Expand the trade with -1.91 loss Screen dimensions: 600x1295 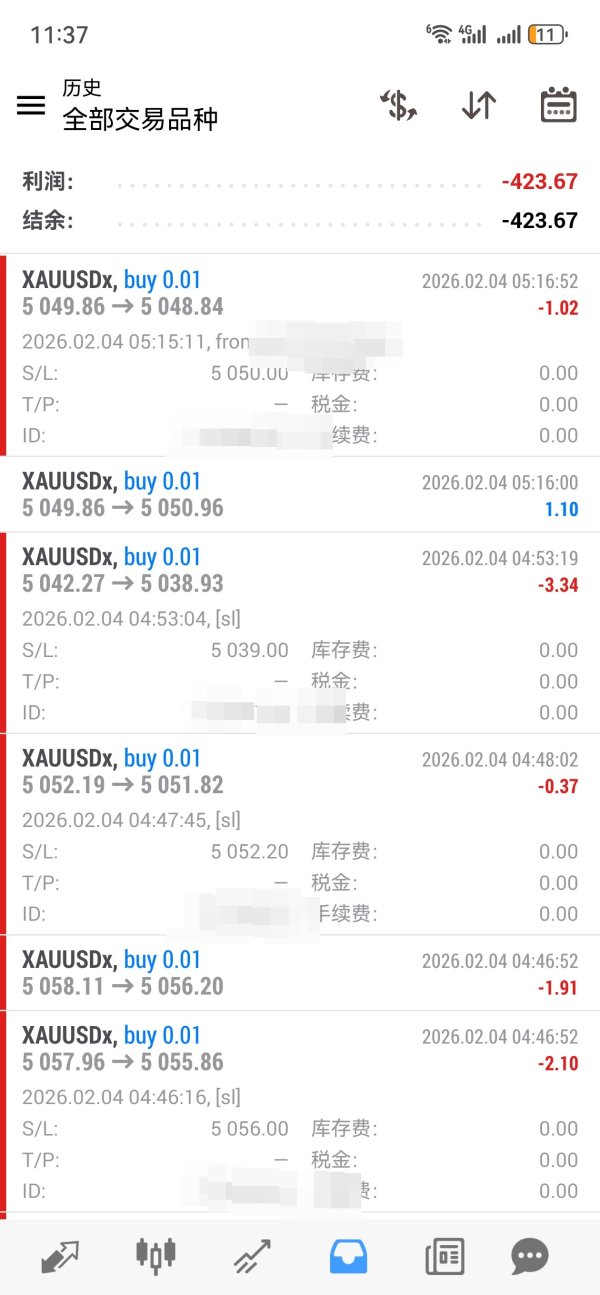[x=300, y=973]
